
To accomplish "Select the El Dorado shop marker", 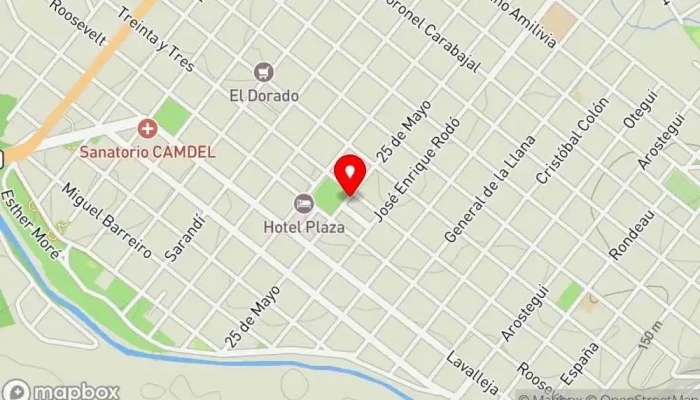I will click(264, 73).
